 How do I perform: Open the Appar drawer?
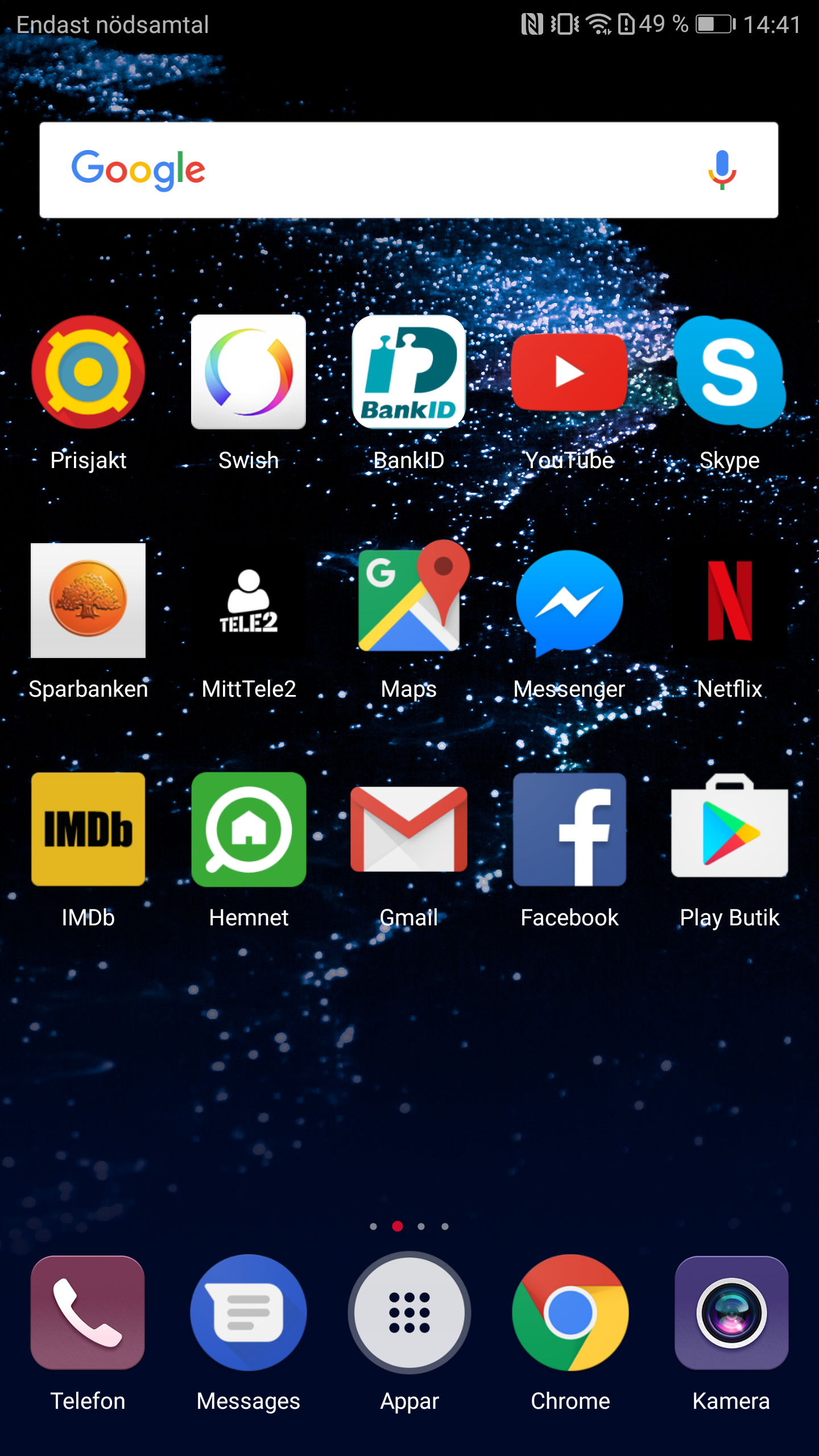coord(409,1313)
